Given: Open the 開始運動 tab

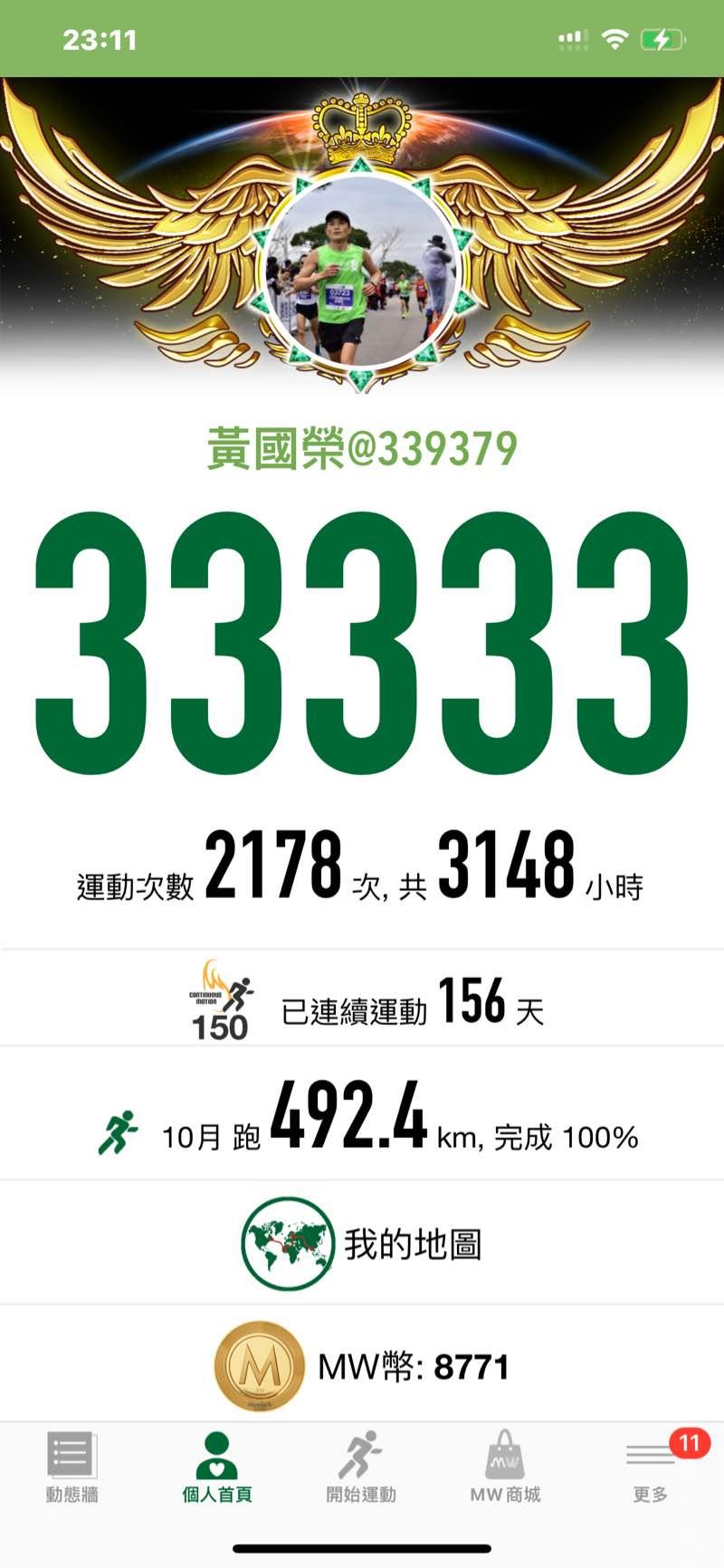Looking at the screenshot, I should (x=361, y=1468).
